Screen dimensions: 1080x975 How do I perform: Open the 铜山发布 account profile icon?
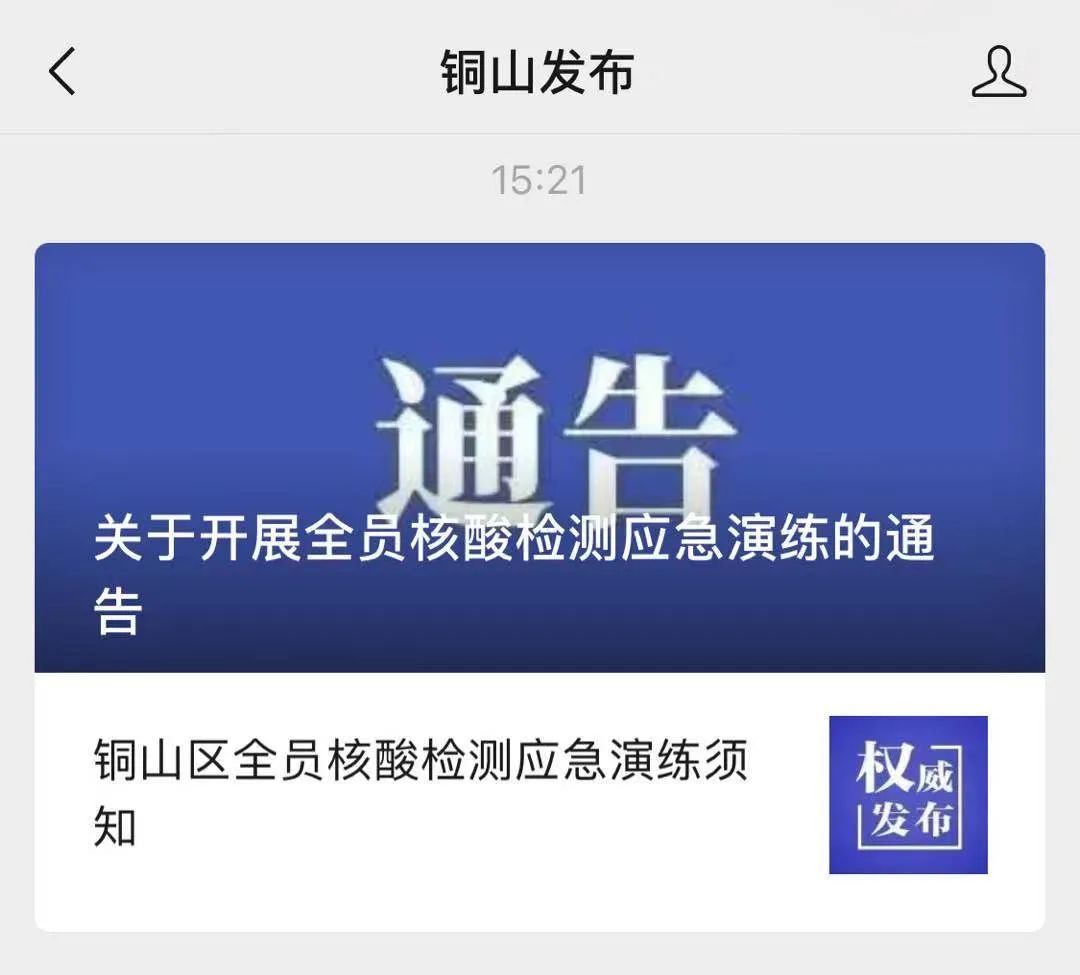(998, 73)
